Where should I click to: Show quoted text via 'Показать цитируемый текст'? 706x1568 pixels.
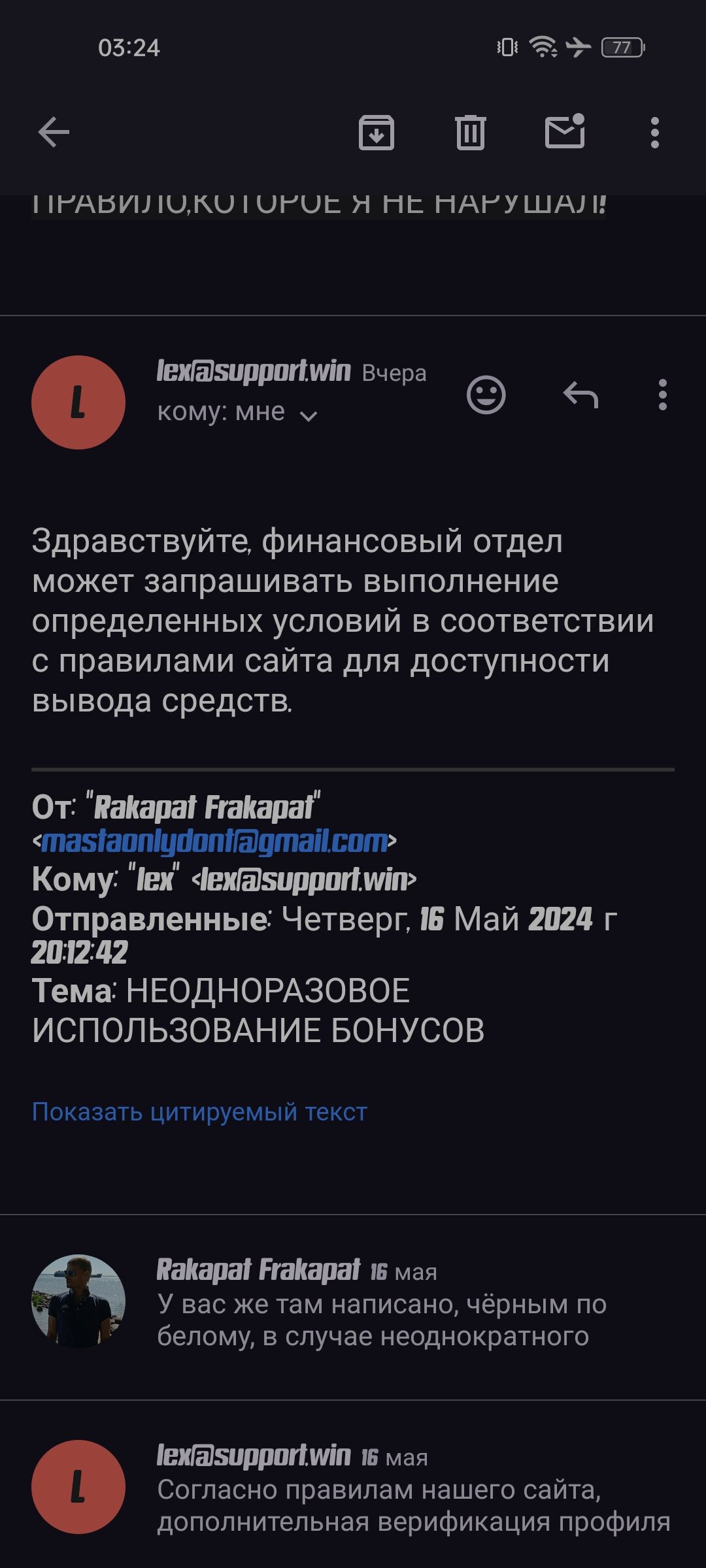point(199,1111)
